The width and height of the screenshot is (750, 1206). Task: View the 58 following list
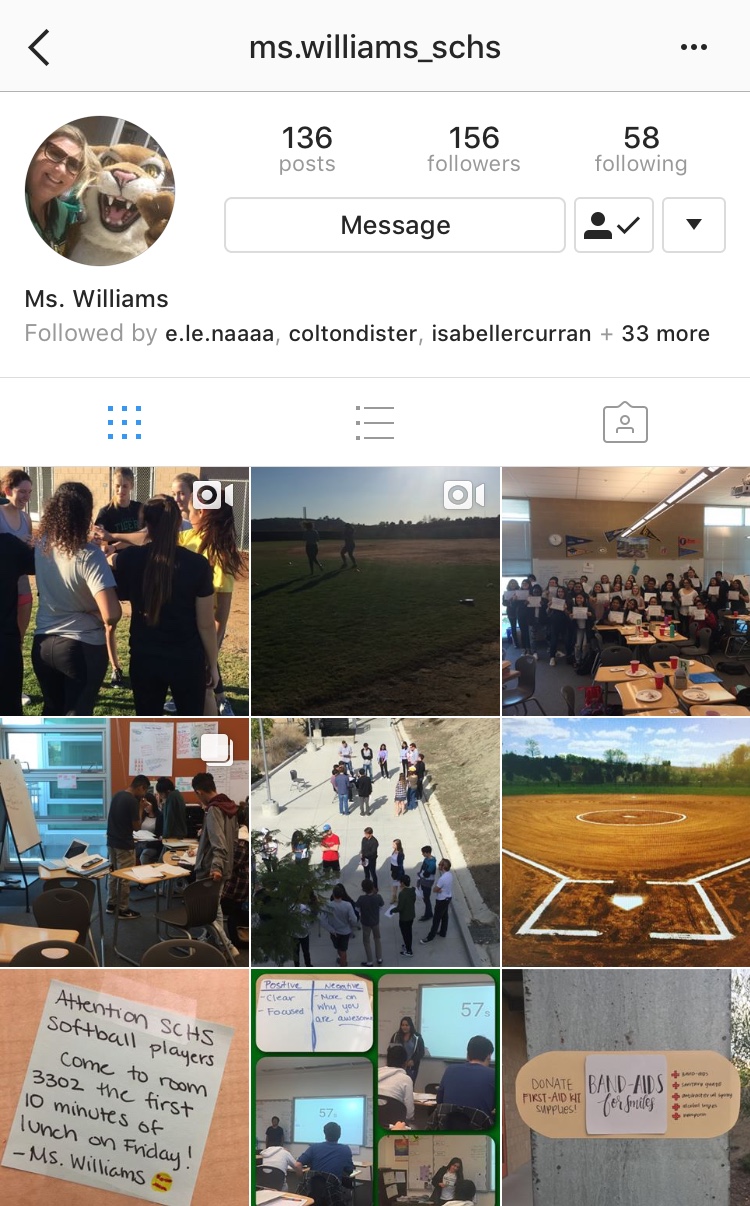click(641, 149)
